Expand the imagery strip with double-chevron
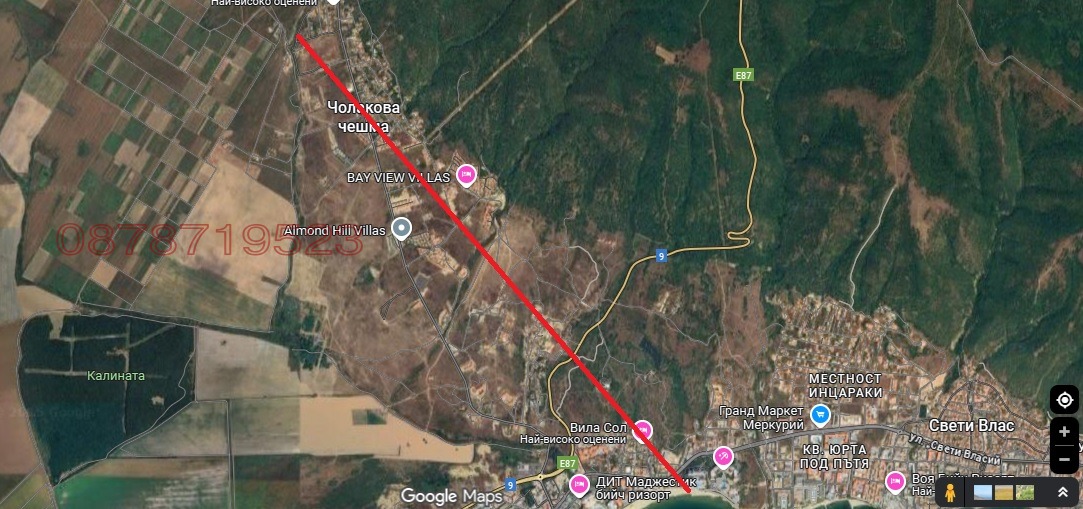The width and height of the screenshot is (1083, 509). 1061,493
